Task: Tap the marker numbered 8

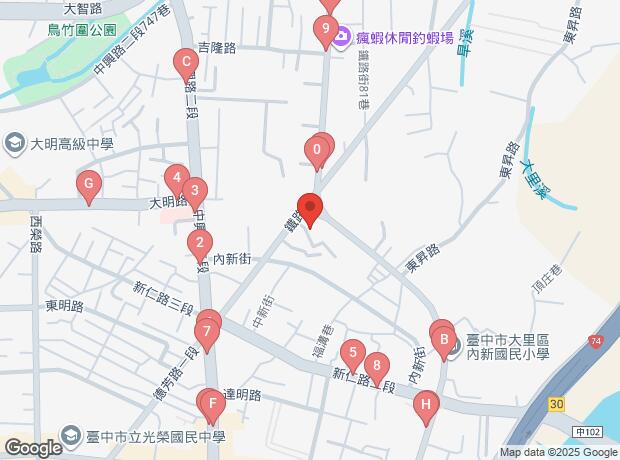Action: point(375,366)
